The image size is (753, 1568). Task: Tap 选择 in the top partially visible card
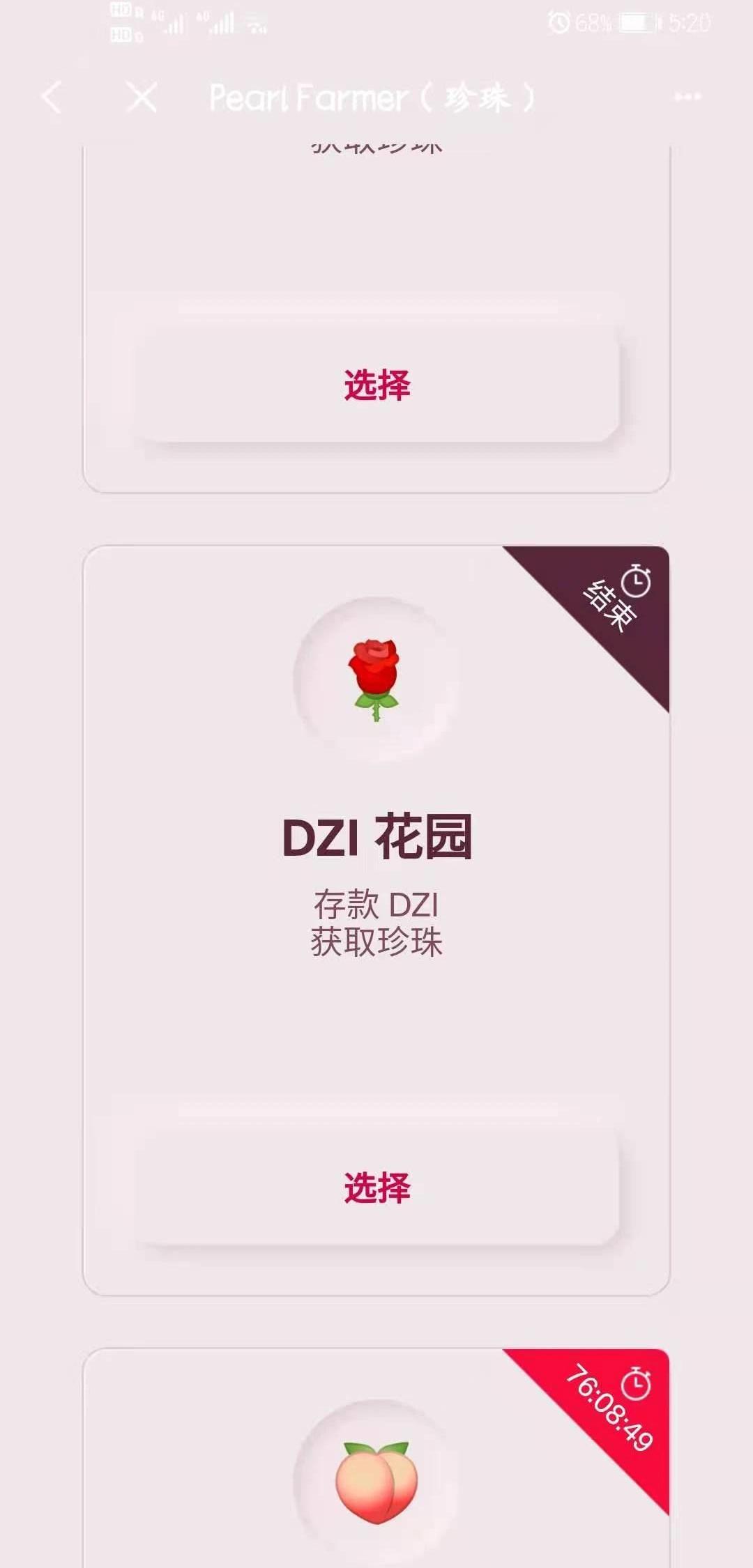[x=376, y=385]
